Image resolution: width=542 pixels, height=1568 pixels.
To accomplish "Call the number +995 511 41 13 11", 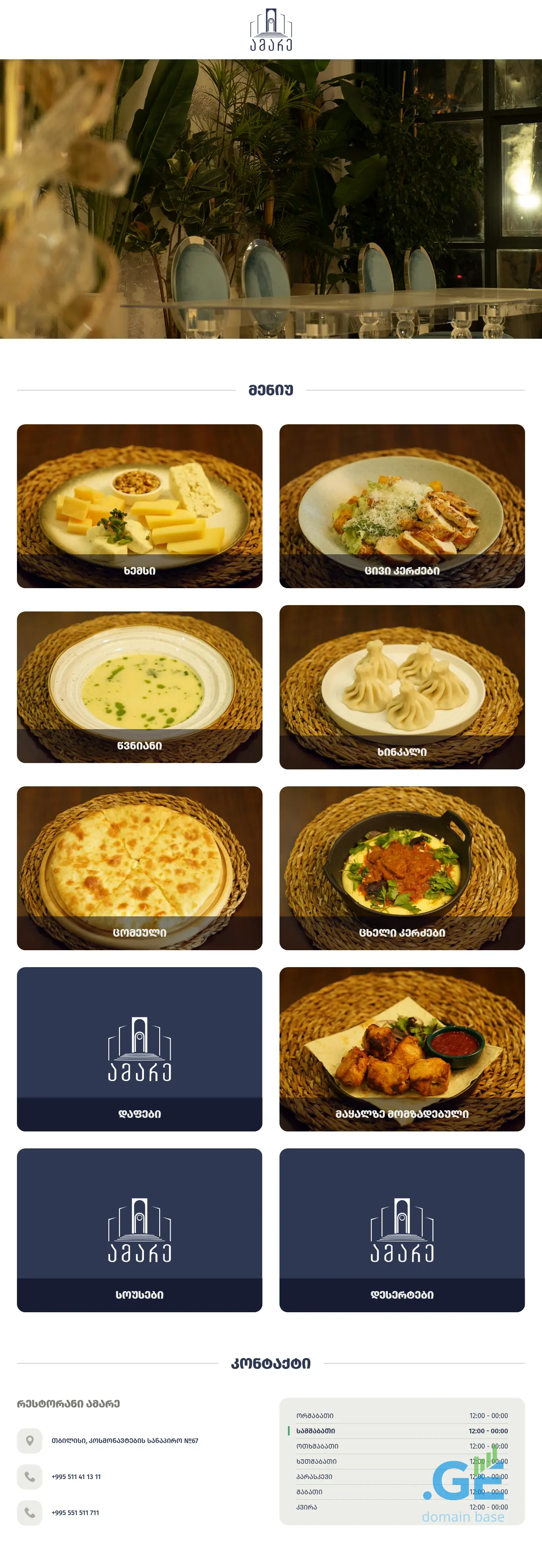I will pos(76,1477).
